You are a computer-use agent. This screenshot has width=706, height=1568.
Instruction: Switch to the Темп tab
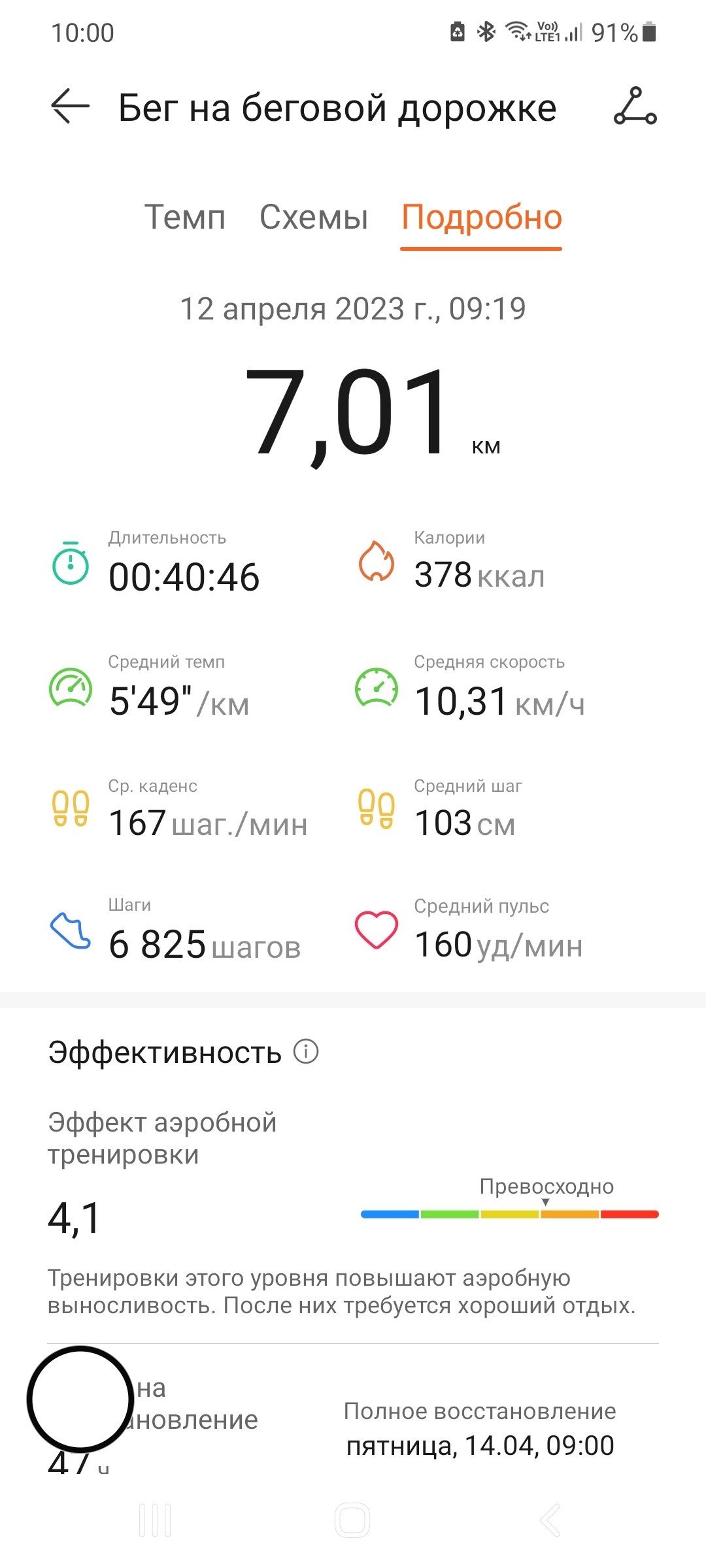tap(185, 217)
